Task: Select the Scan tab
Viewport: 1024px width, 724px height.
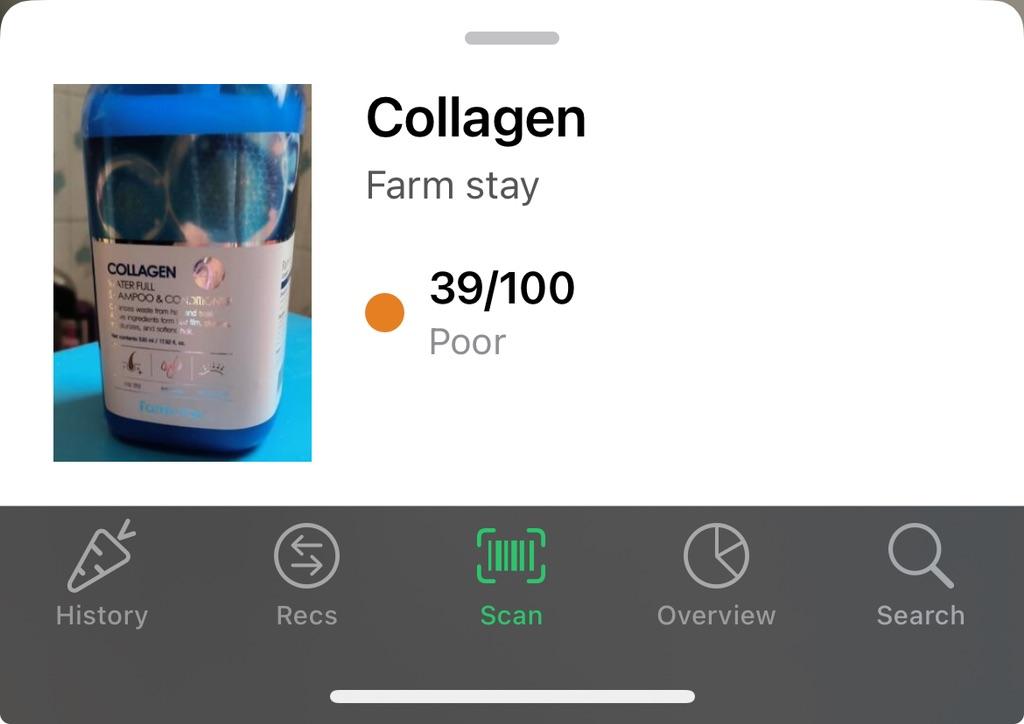Action: pos(511,574)
